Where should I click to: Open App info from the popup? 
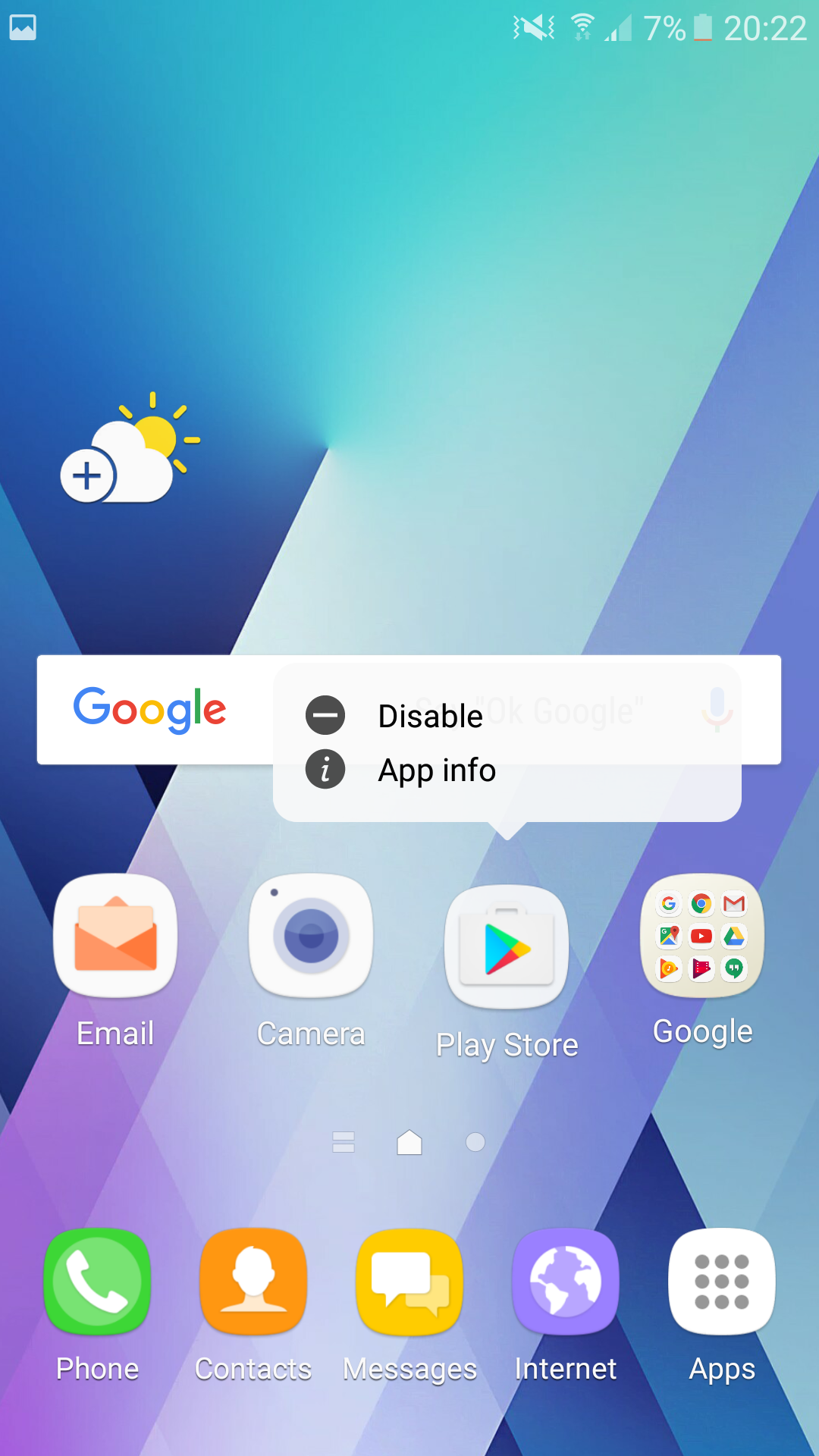436,770
